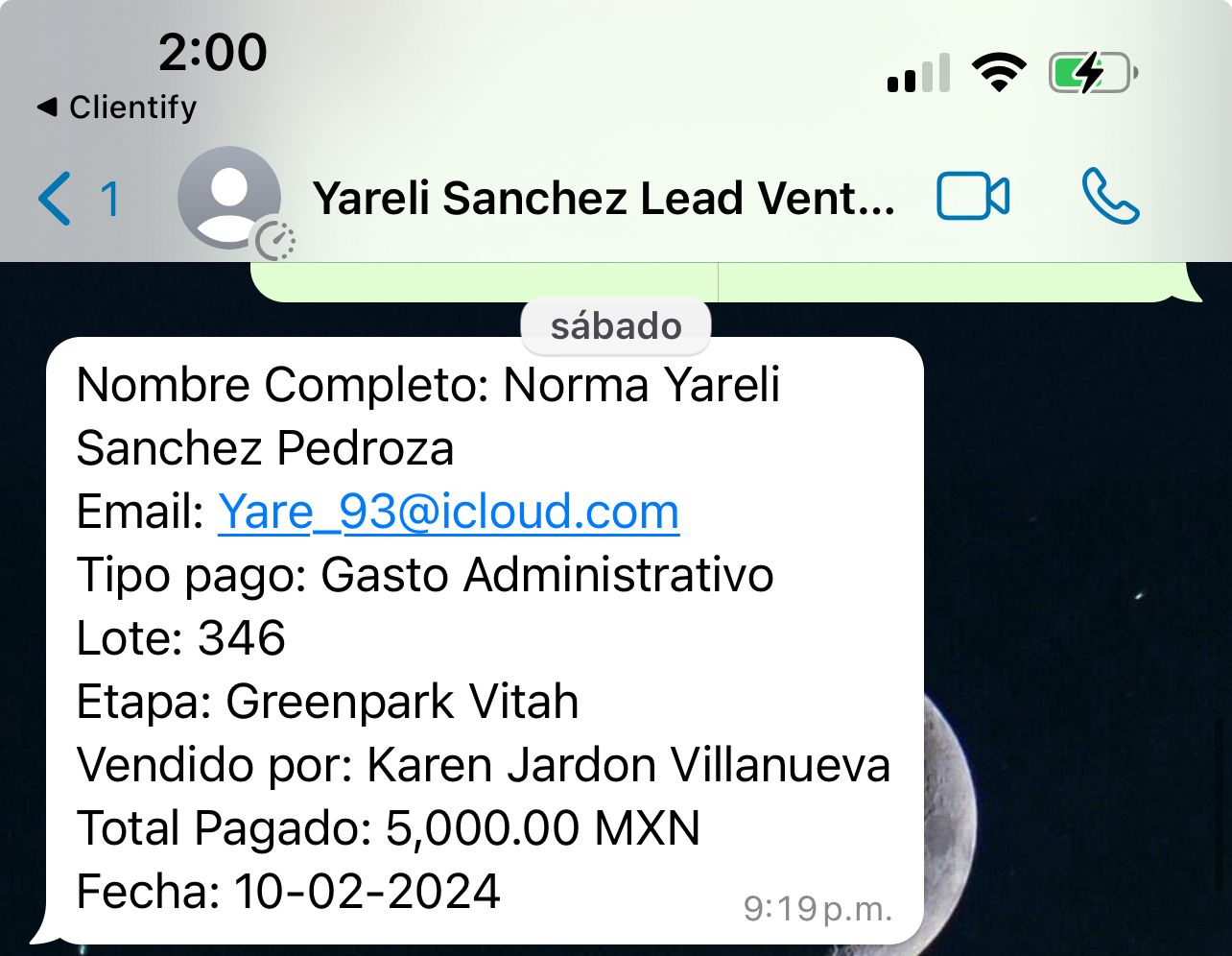
Task: Start a video call with Yareli Sanchez
Action: tap(972, 198)
